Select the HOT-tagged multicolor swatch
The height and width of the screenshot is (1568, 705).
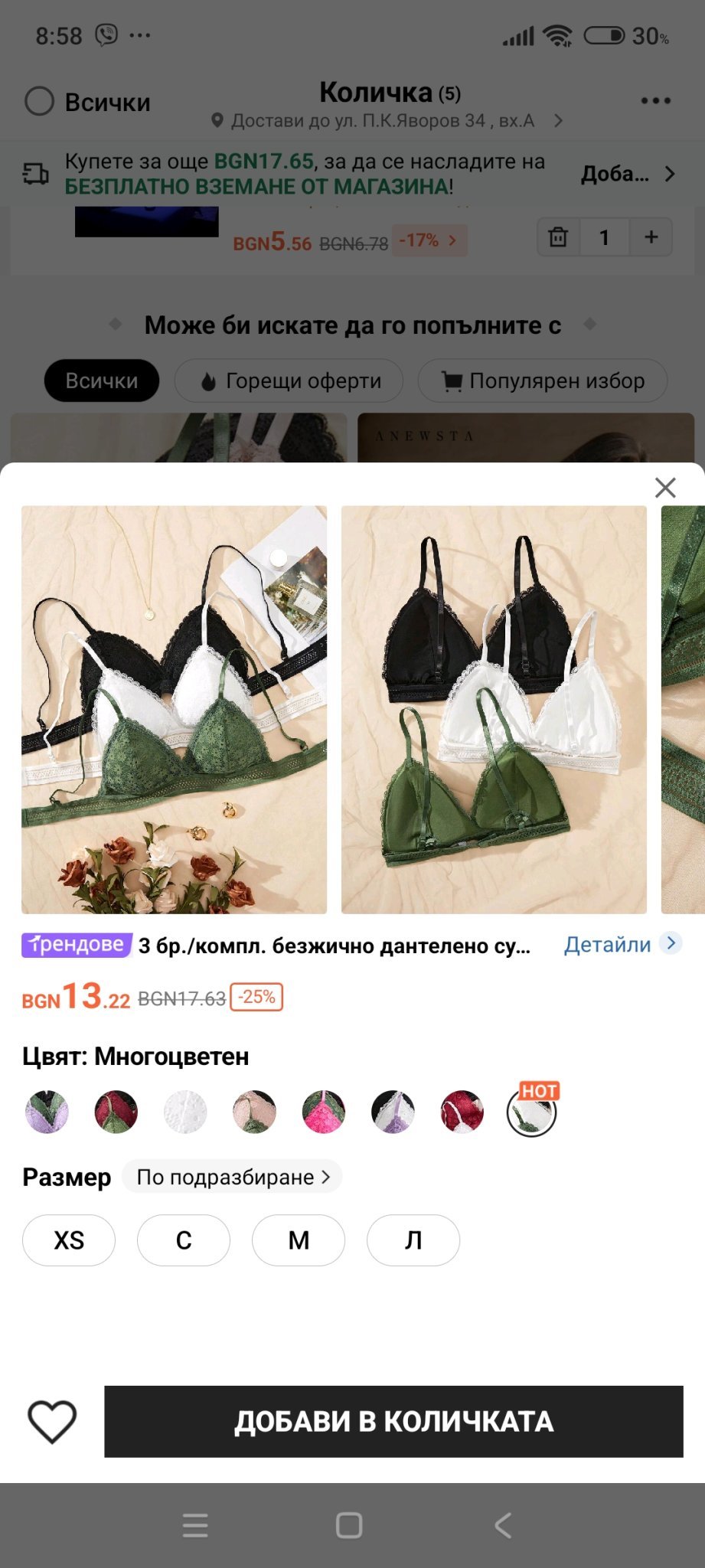coord(531,1112)
